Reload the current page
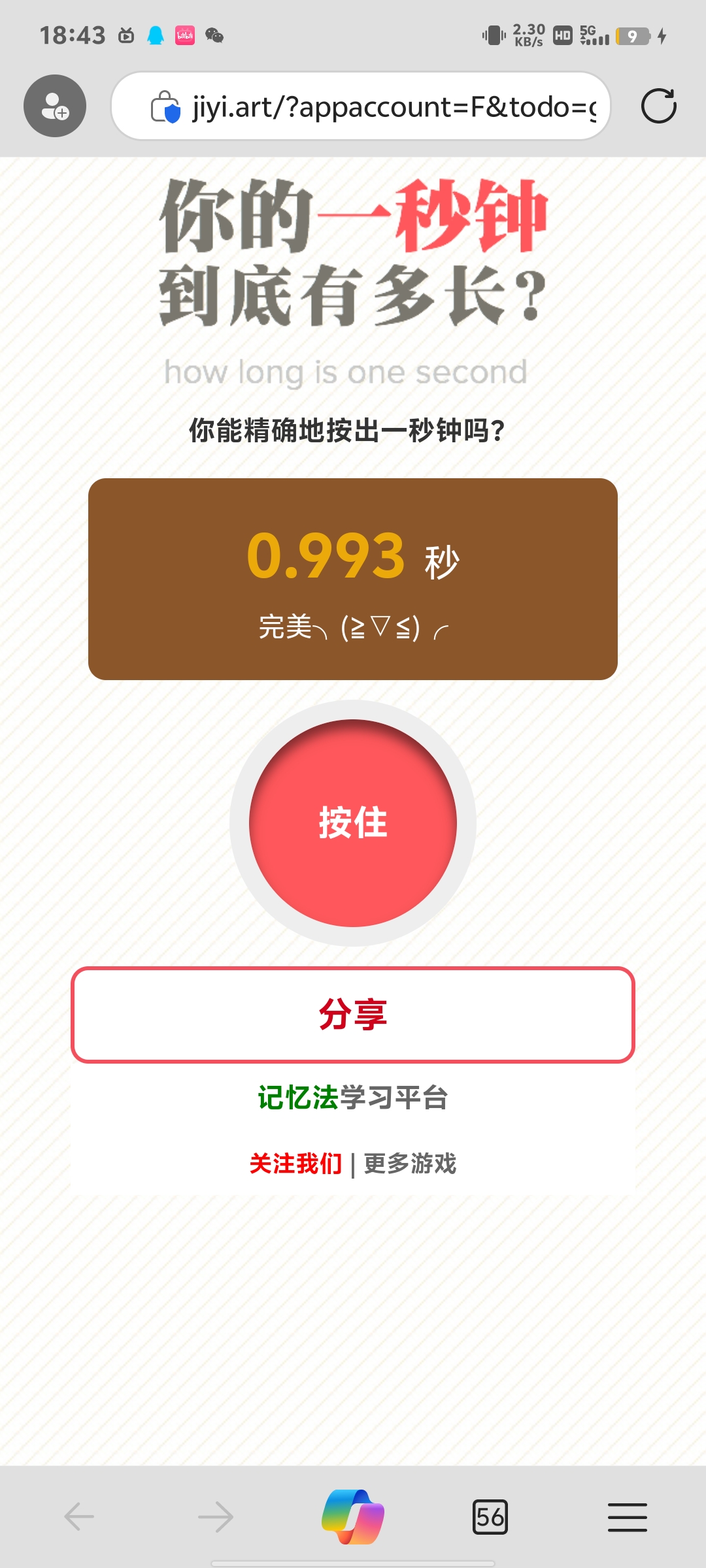This screenshot has width=706, height=1568. tap(658, 106)
